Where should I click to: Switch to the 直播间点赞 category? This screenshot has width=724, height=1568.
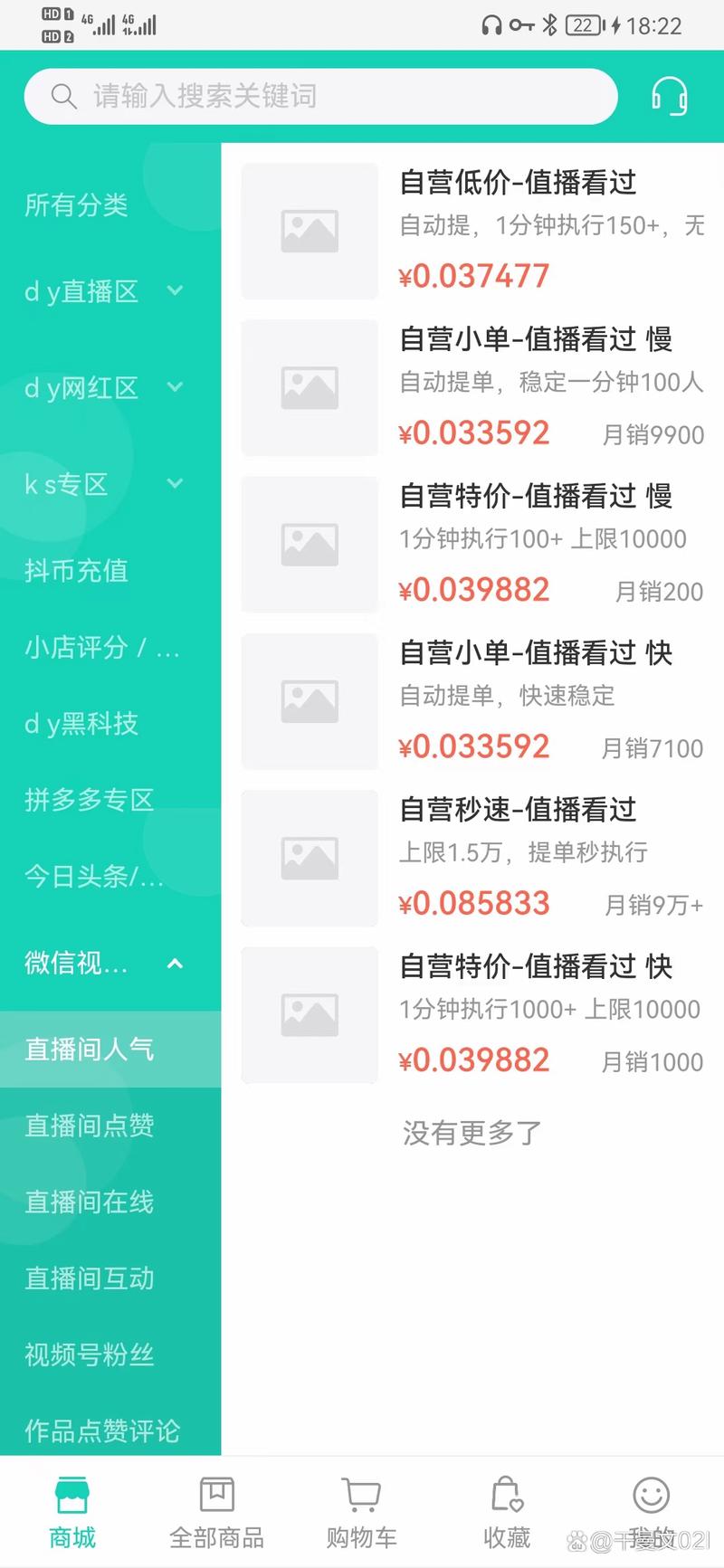pyautogui.click(x=88, y=1126)
